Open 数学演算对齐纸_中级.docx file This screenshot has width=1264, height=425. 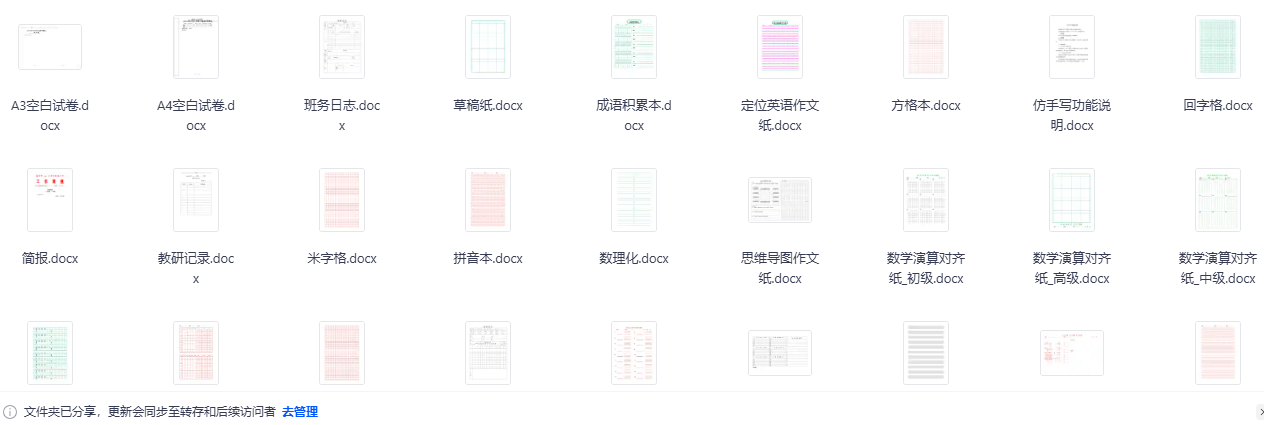tap(1218, 200)
